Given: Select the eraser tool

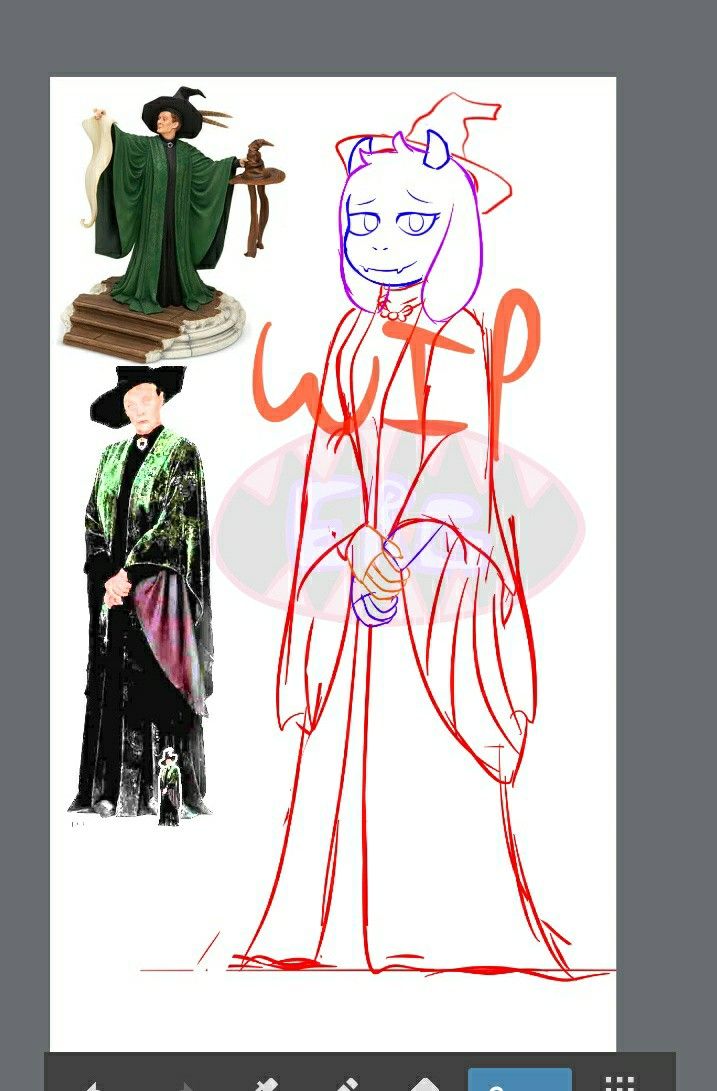Looking at the screenshot, I should tap(425, 1083).
